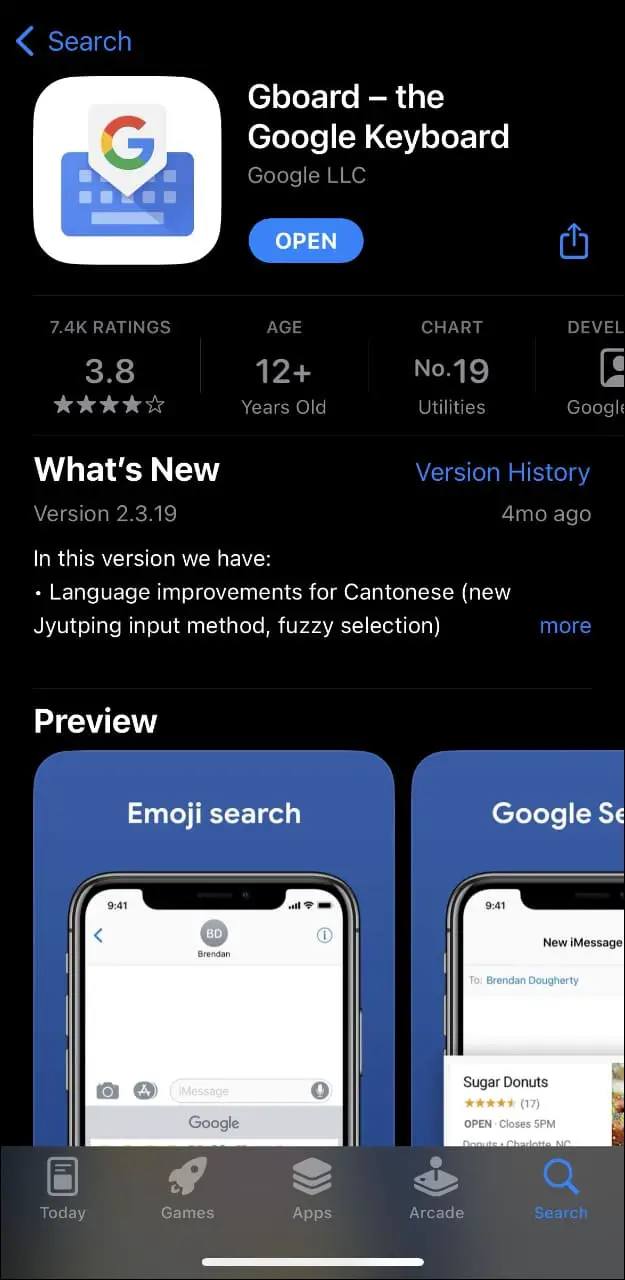The height and width of the screenshot is (1280, 625).
Task: Switch to the Games tab
Action: [188, 1189]
